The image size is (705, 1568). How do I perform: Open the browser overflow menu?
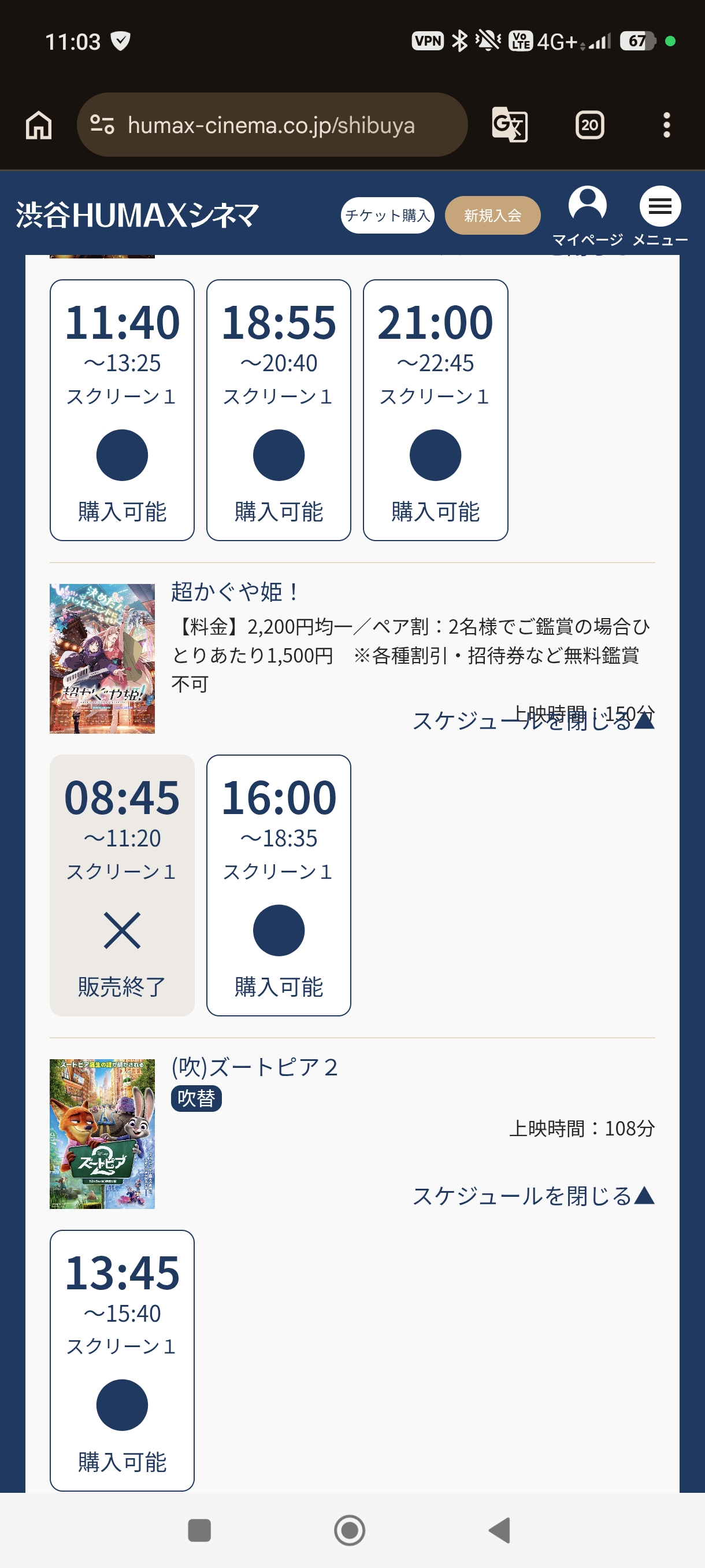(x=667, y=125)
